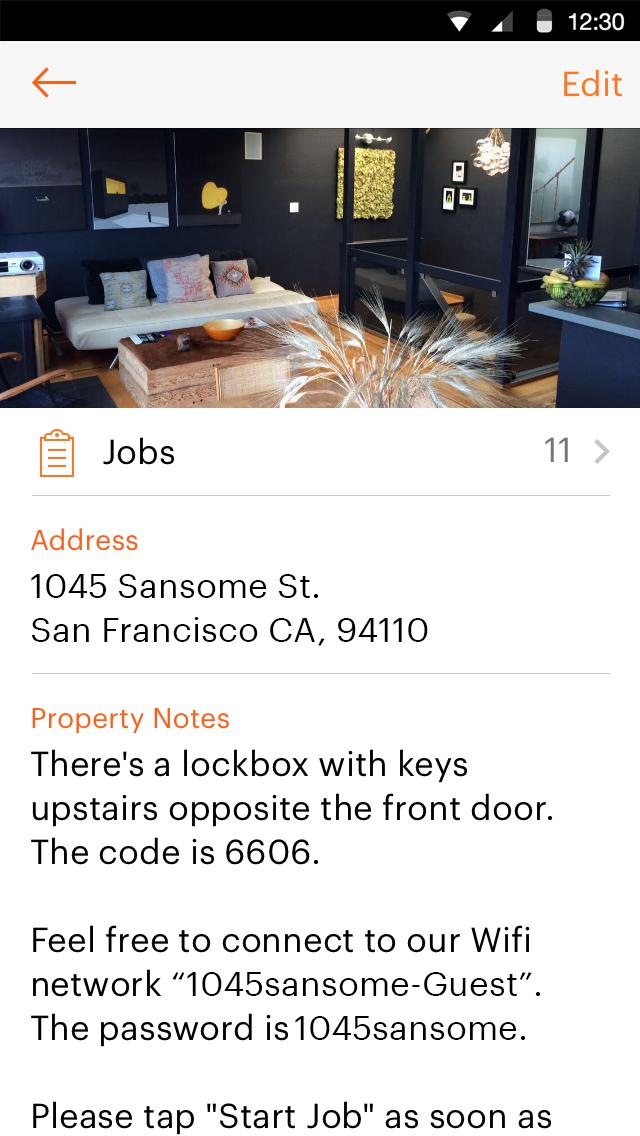The height and width of the screenshot is (1136, 640).
Task: Tap Edit to modify the property
Action: pyautogui.click(x=591, y=84)
